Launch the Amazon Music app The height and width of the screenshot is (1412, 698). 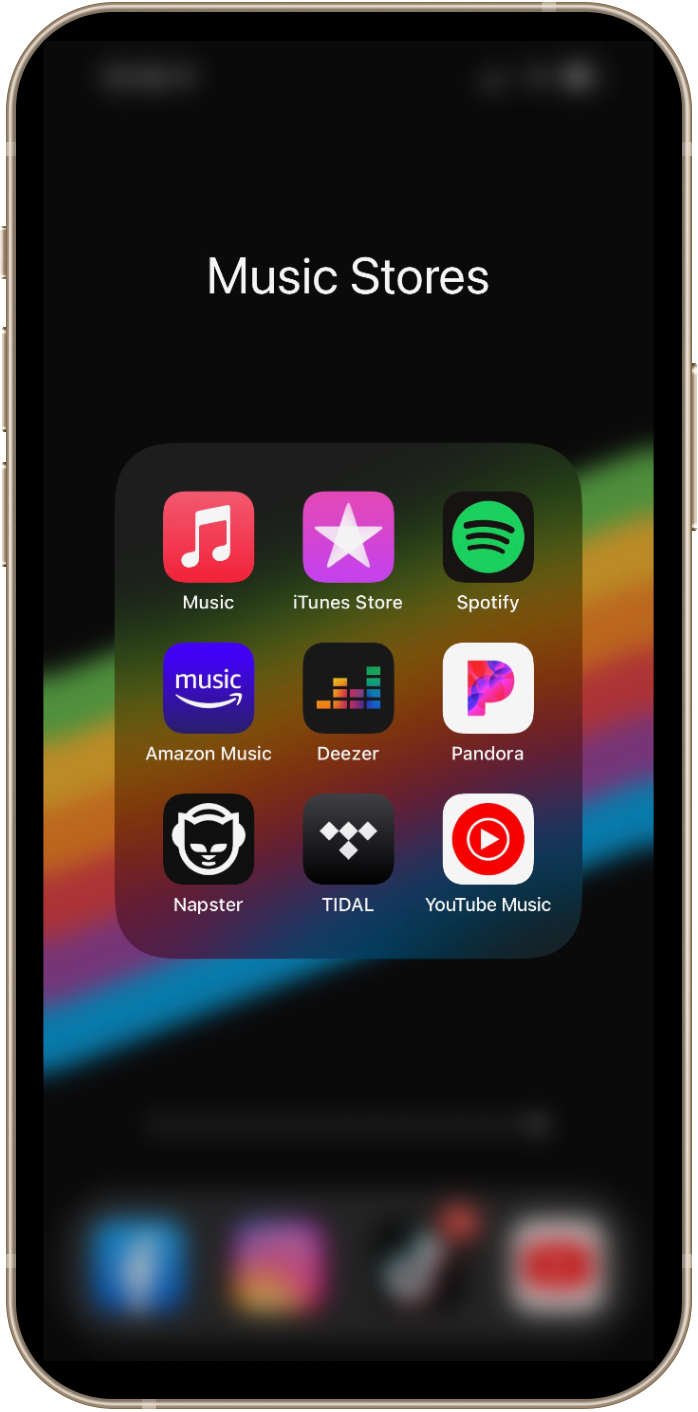pyautogui.click(x=208, y=688)
